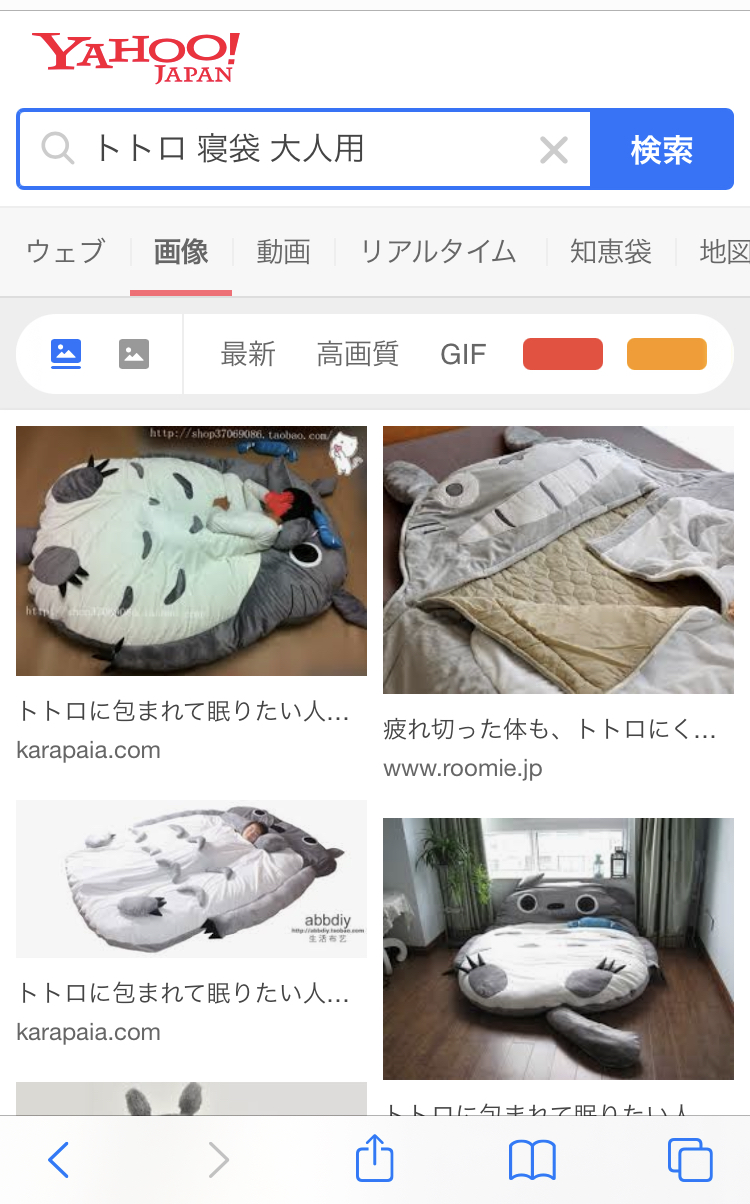750x1204 pixels.
Task: Switch to the ウェブ tab
Action: coord(65,252)
